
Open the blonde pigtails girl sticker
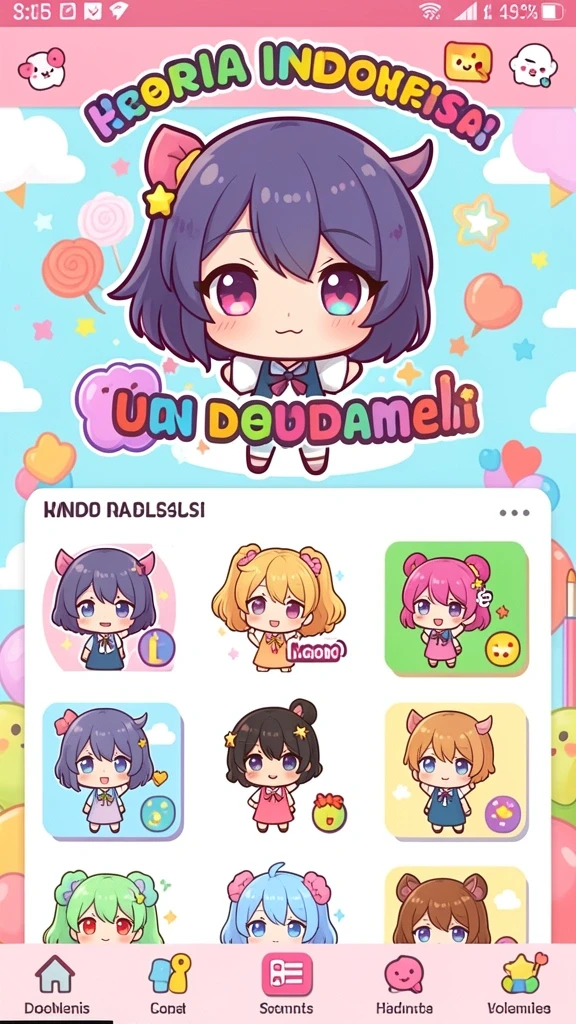point(279,607)
